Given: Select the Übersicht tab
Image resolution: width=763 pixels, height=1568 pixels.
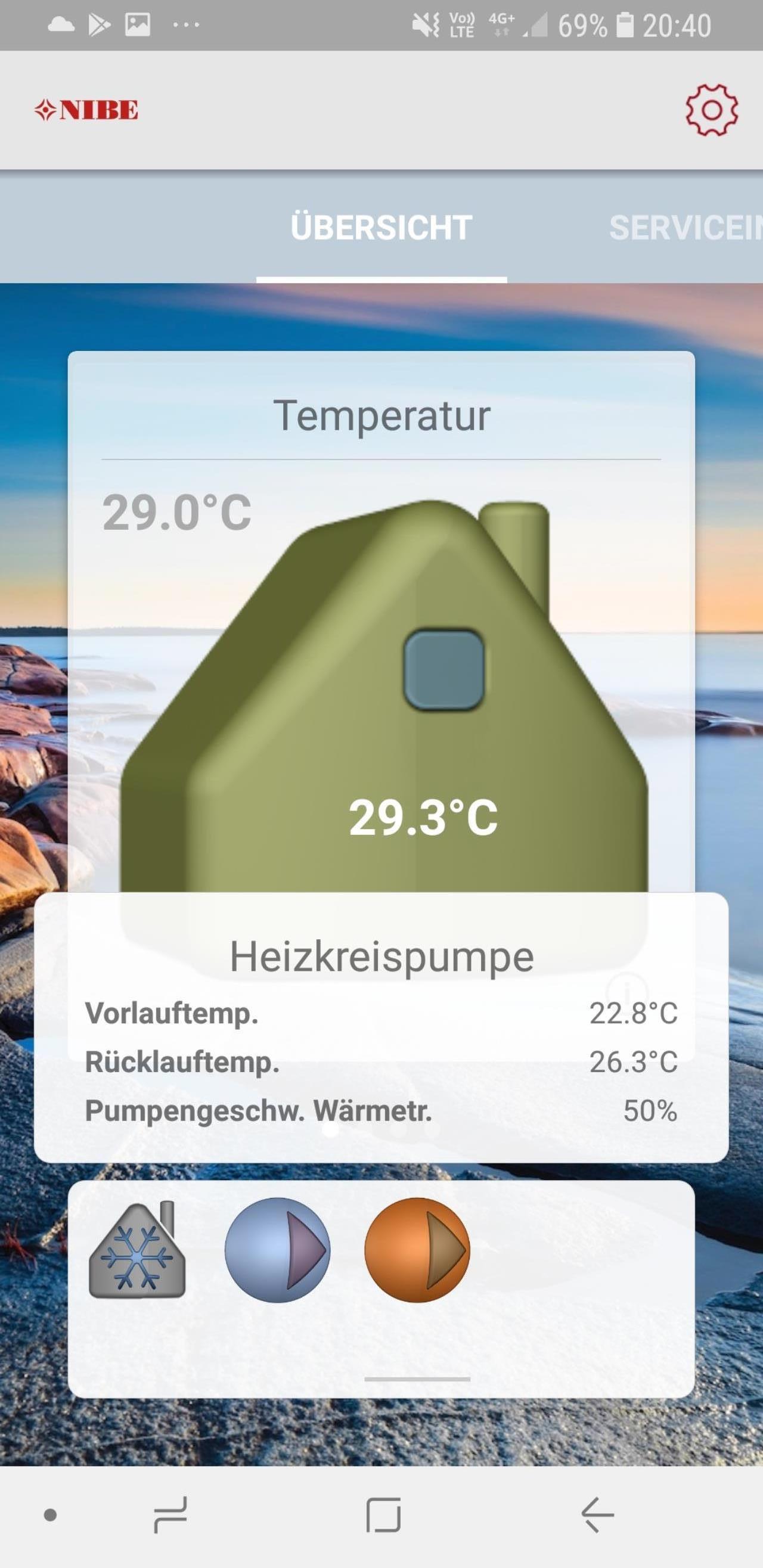Looking at the screenshot, I should (381, 226).
